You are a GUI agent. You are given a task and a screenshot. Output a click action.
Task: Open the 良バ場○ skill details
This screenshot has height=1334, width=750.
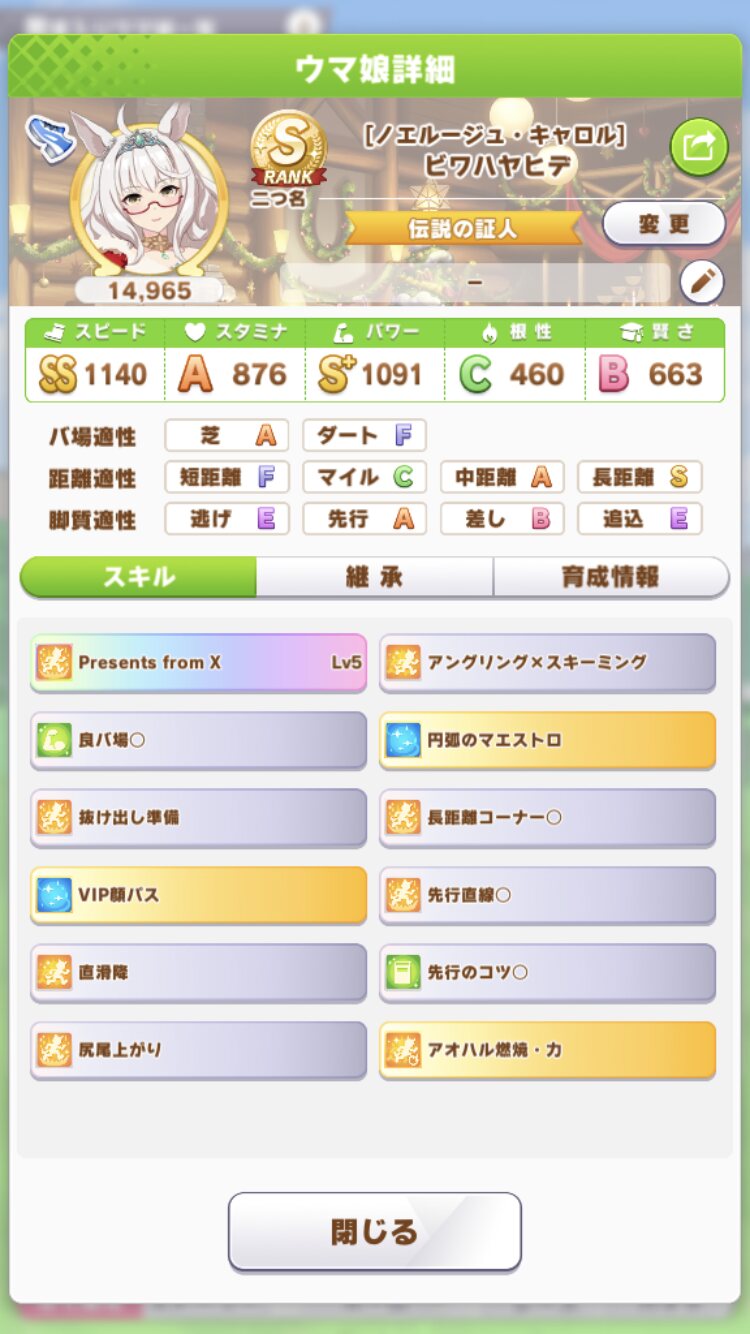click(198, 740)
